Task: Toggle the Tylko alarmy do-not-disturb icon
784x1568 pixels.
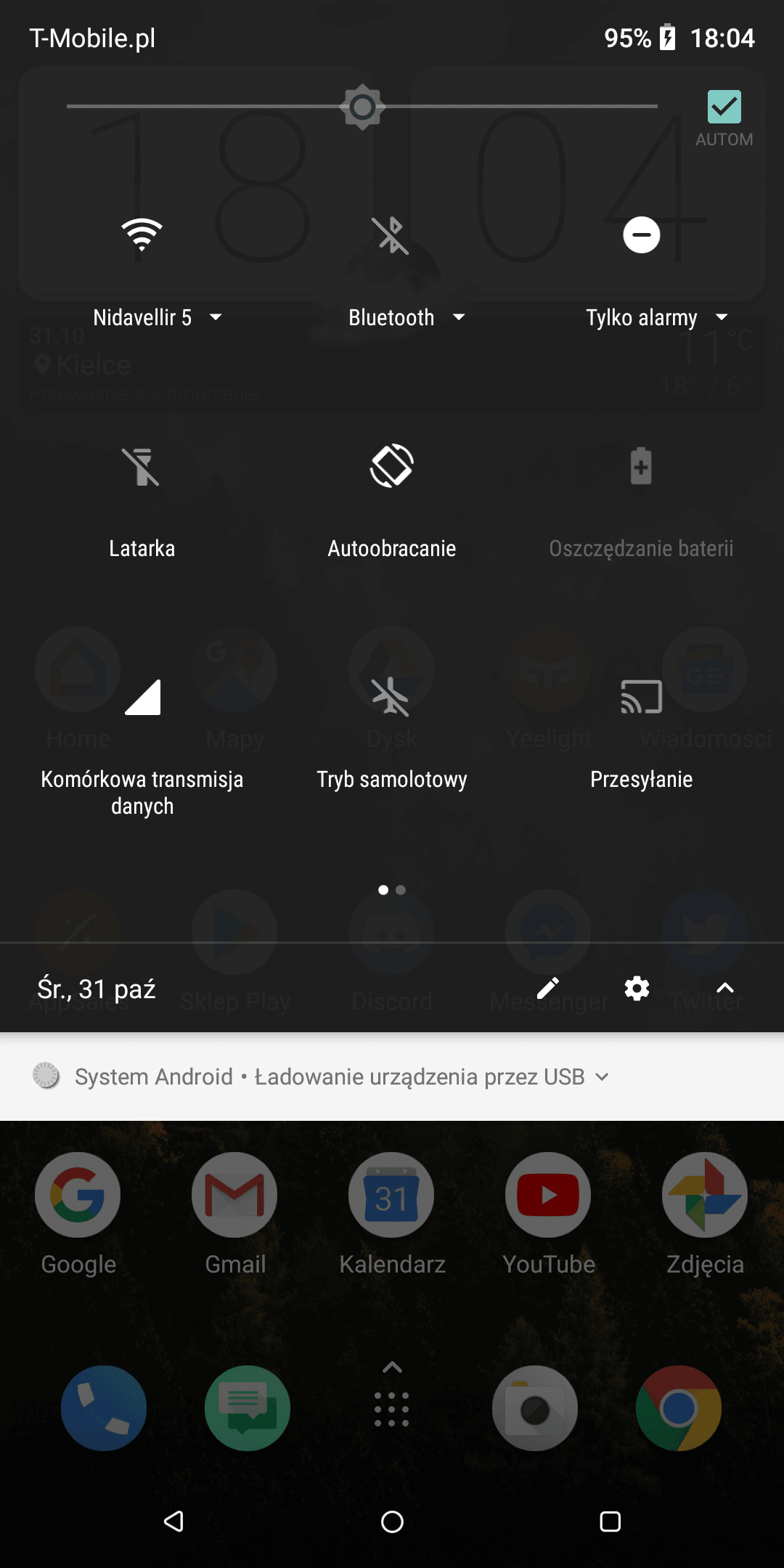Action: click(642, 234)
